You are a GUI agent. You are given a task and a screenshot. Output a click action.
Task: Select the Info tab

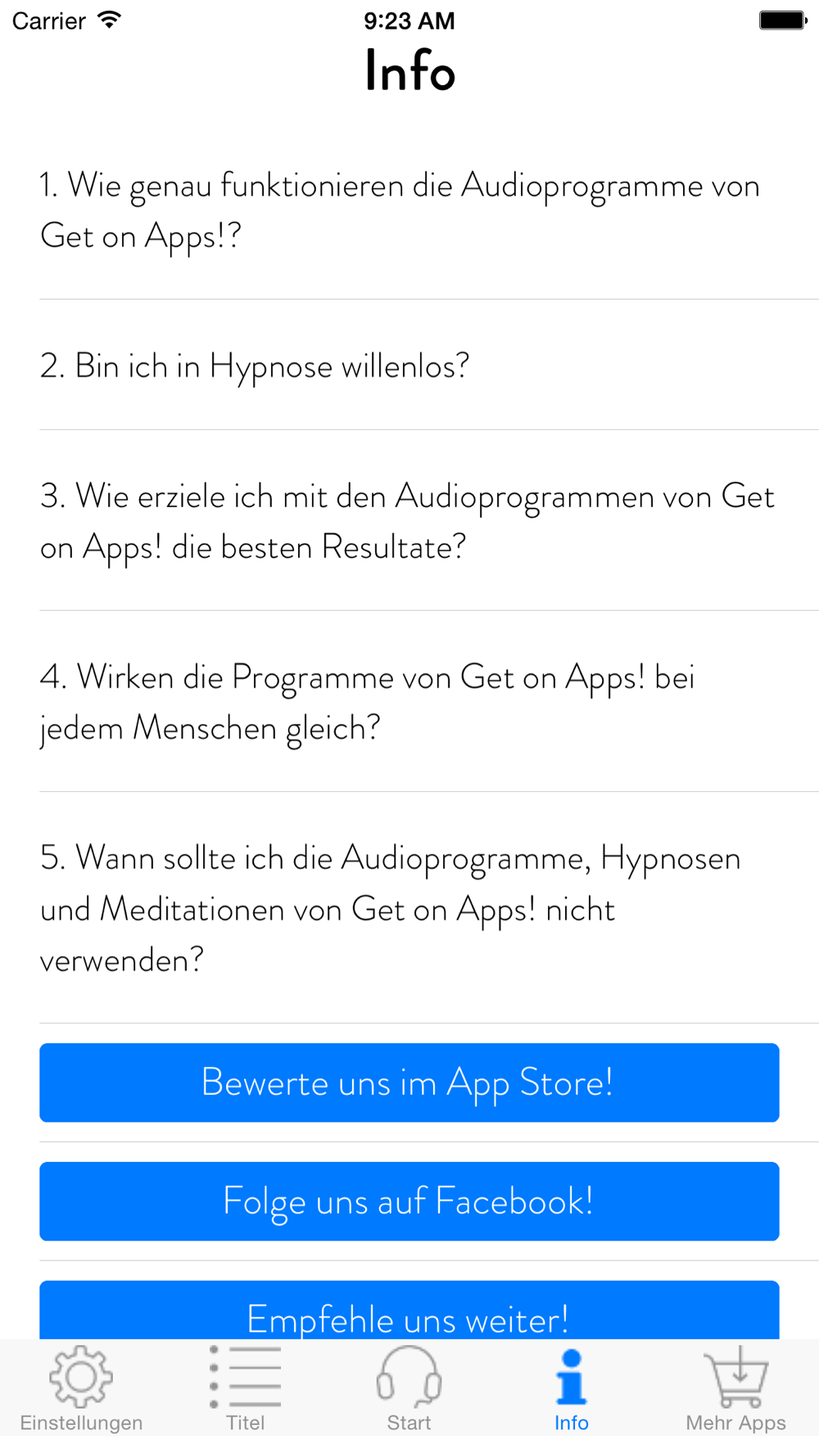571,1389
